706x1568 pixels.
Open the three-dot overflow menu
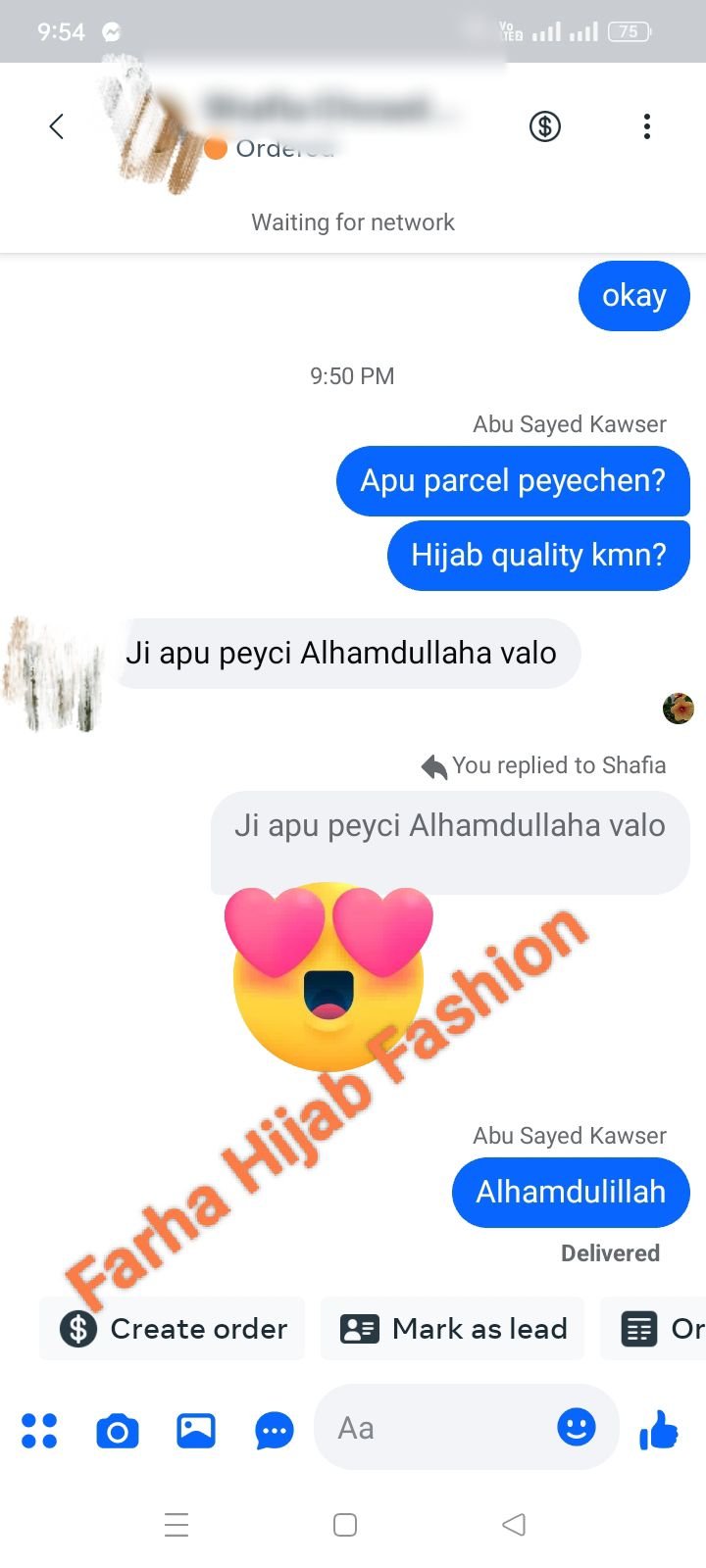[x=646, y=126]
